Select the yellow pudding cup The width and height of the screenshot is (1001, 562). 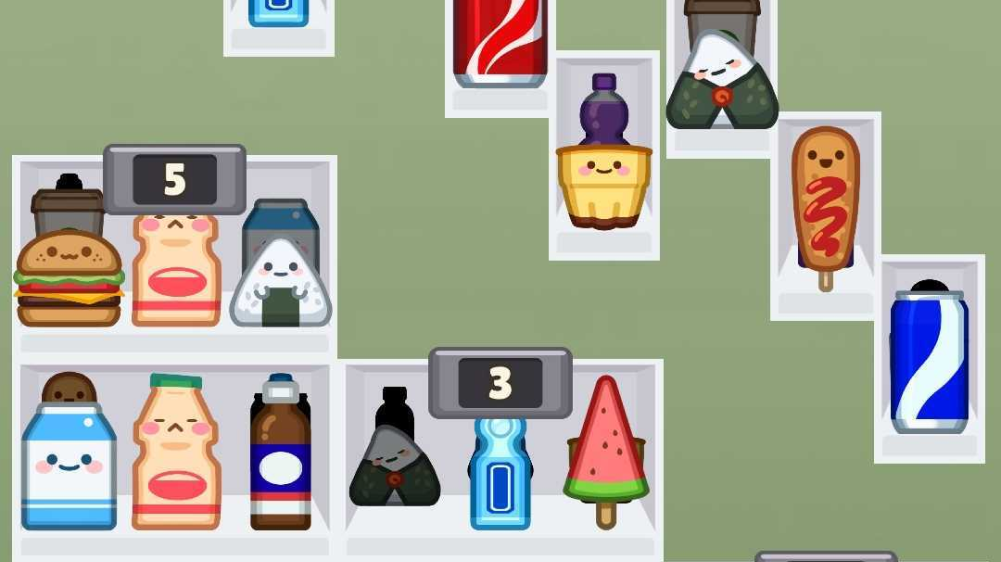(604, 185)
